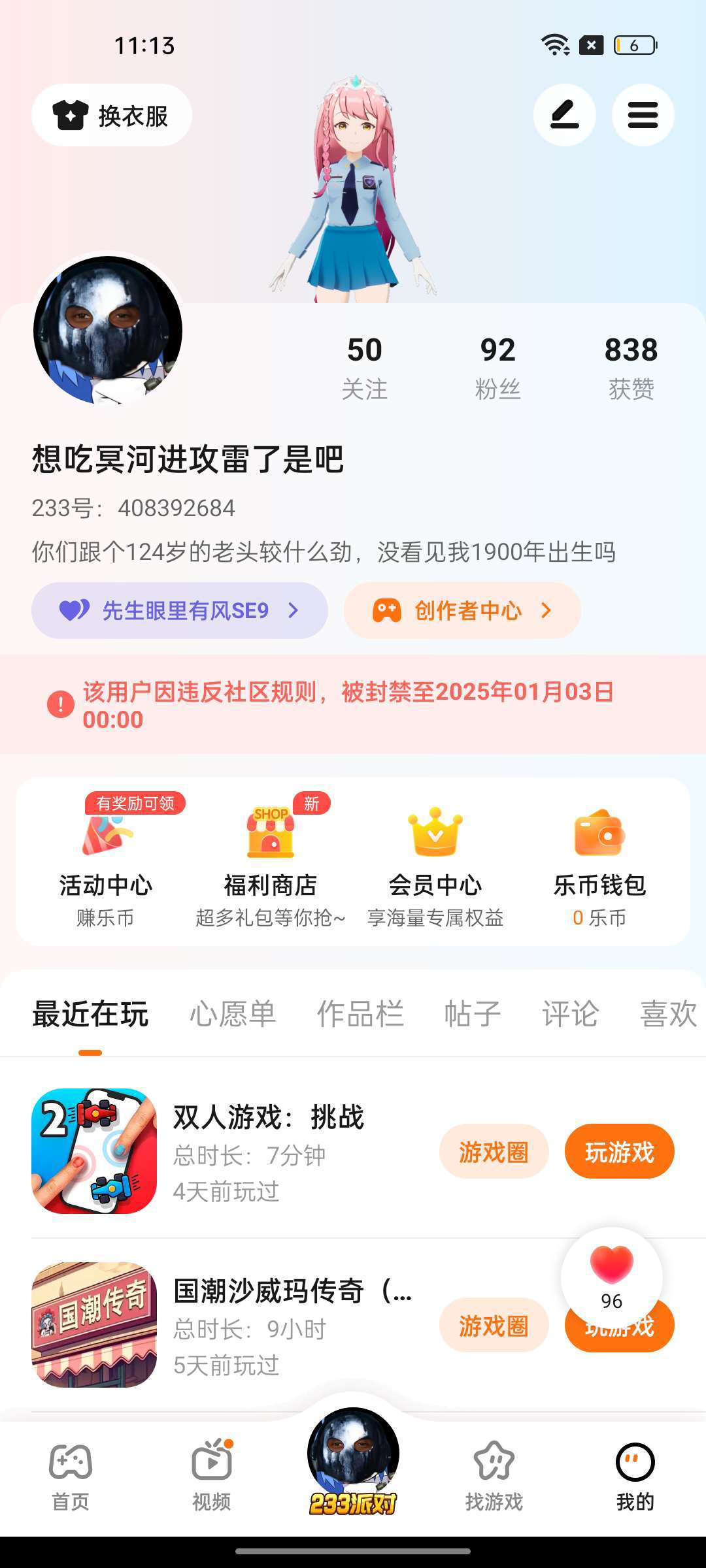Switch to the 心愿单 tab

233,1014
